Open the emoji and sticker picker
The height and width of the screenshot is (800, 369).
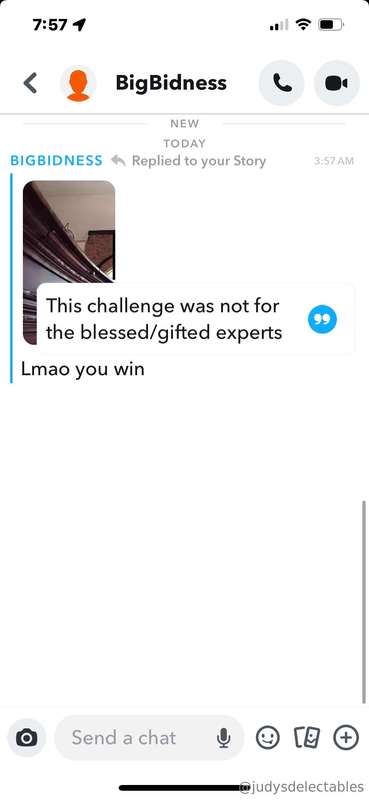[x=268, y=738]
